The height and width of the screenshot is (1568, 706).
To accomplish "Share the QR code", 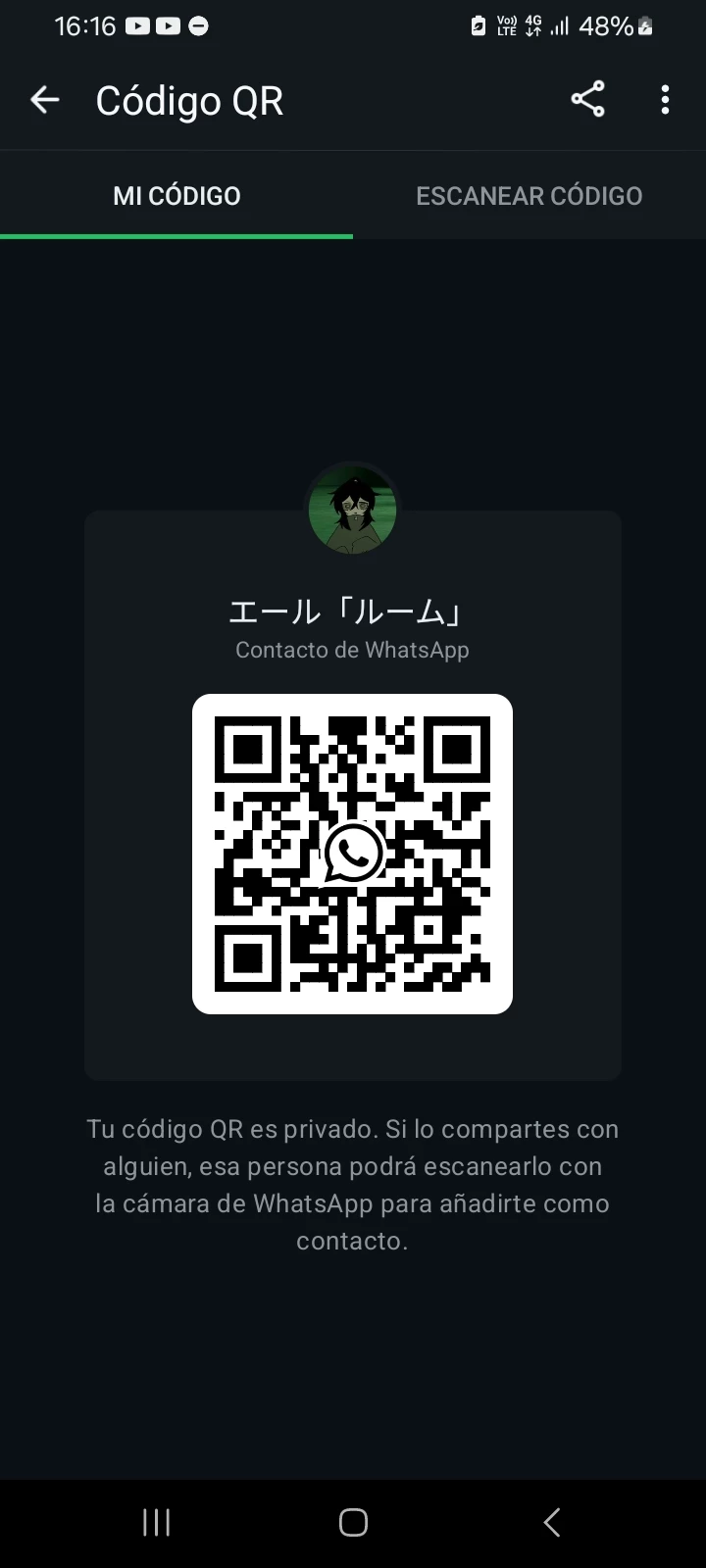I will point(587,100).
